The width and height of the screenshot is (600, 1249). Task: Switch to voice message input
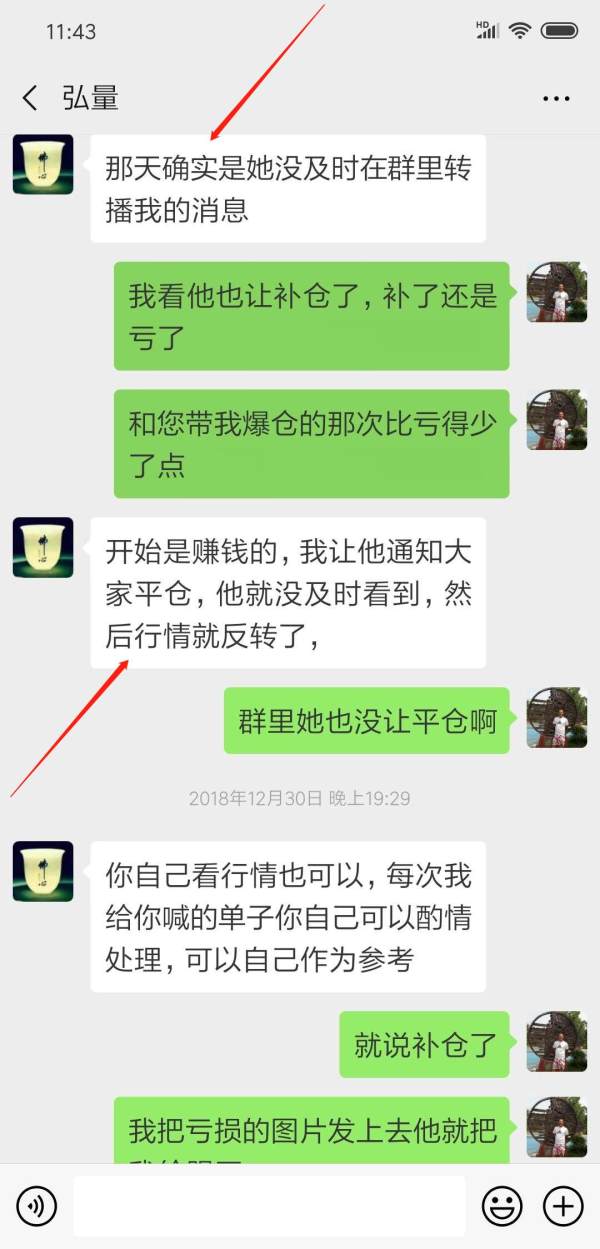(x=37, y=1206)
